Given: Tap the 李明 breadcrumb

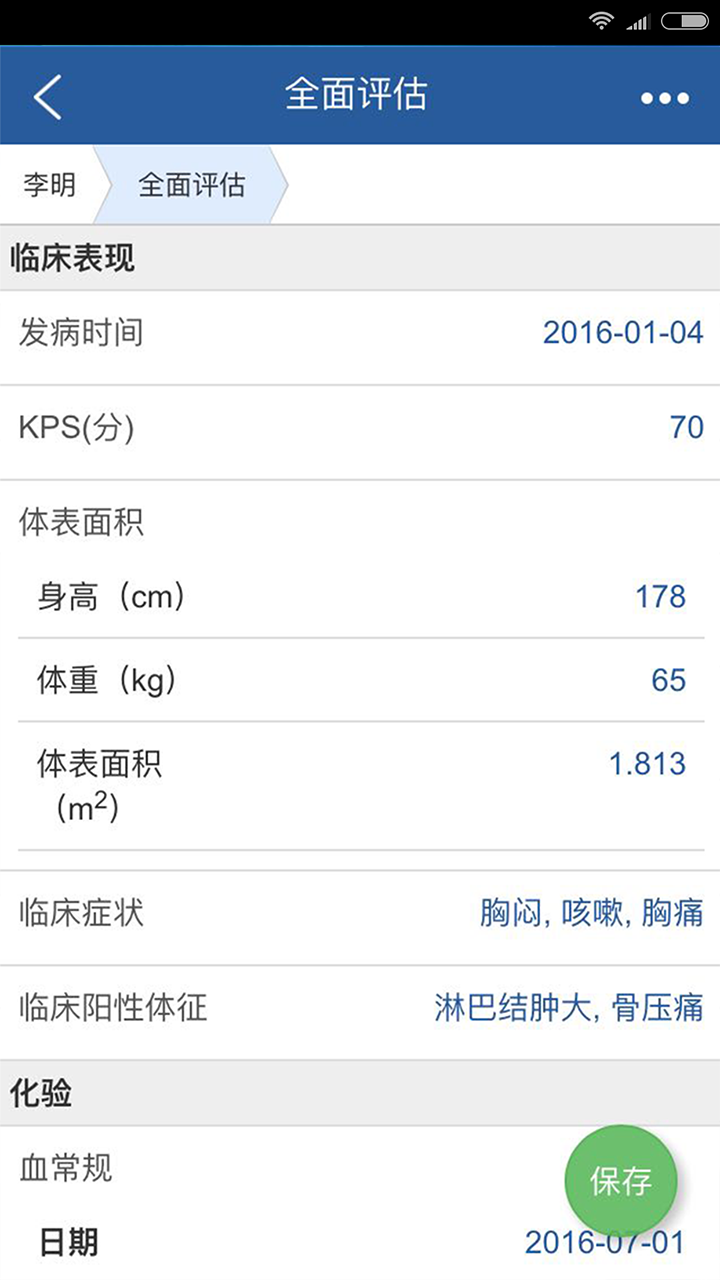Looking at the screenshot, I should tap(50, 185).
